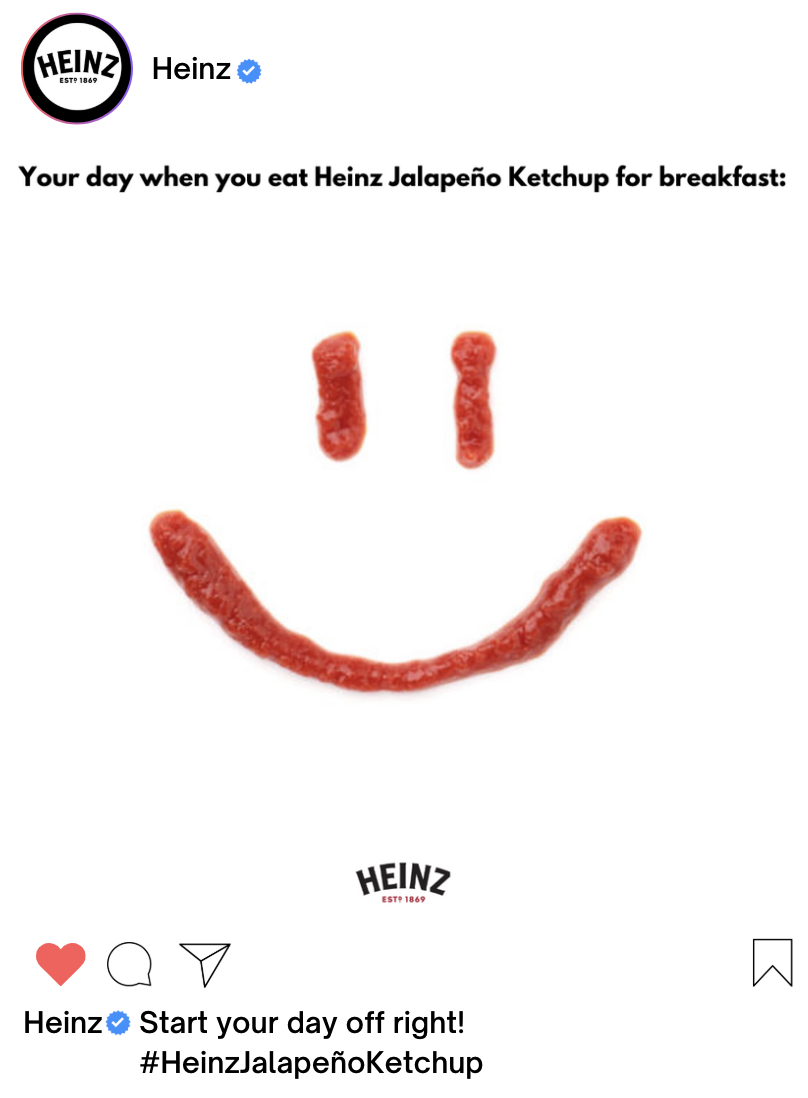Viewport: 808px width, 1098px height.
Task: Bookmark the Heinz Jalapeño Ketchup post
Action: (x=772, y=962)
